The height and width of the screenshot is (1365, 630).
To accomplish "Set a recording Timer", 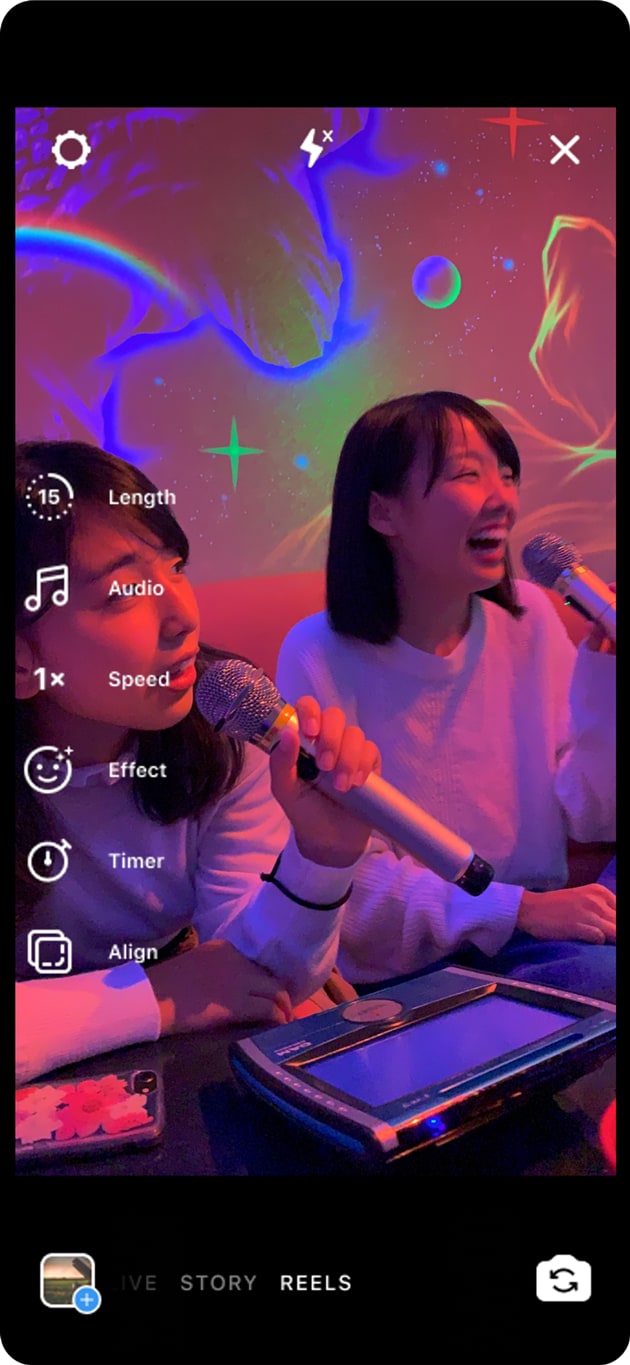I will (49, 861).
